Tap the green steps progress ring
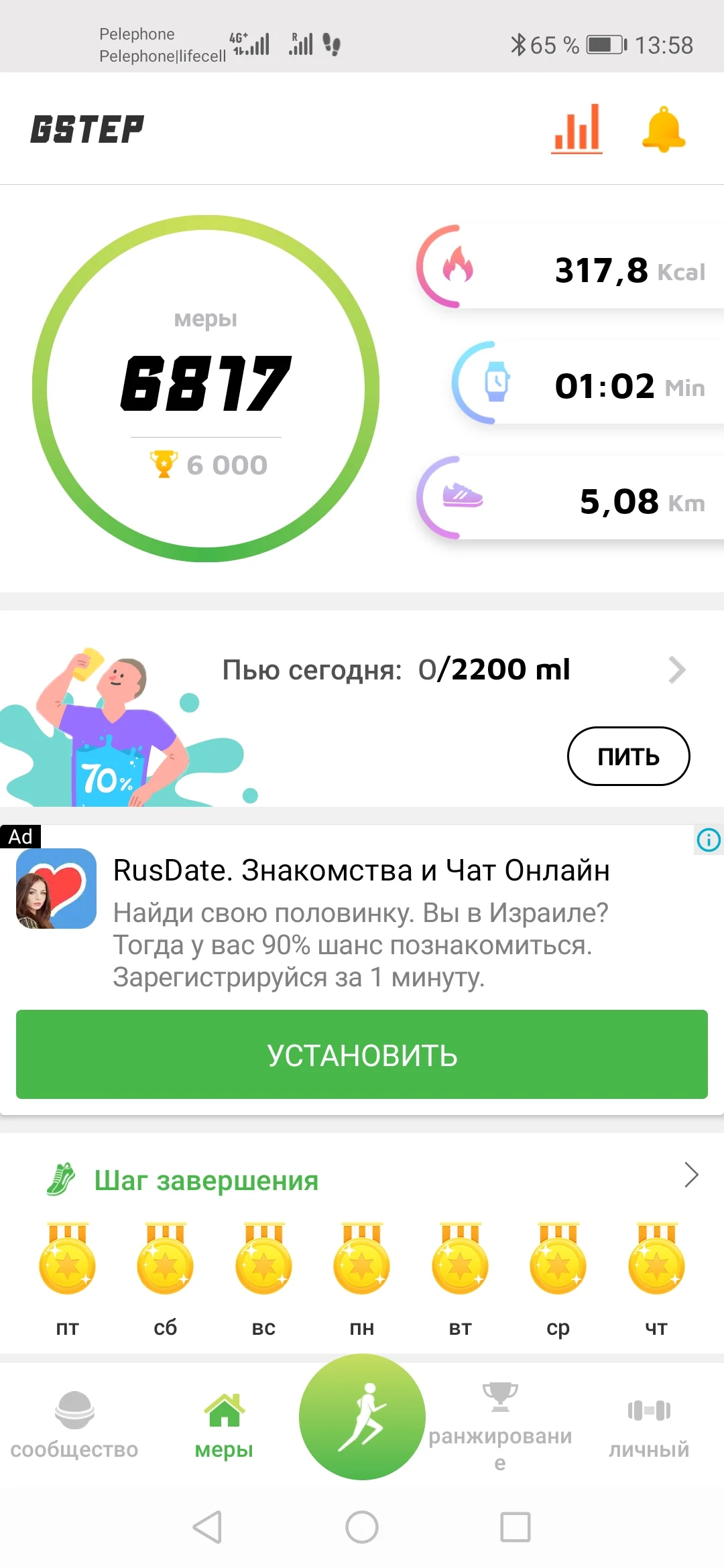The width and height of the screenshot is (724, 1568). pos(206,389)
